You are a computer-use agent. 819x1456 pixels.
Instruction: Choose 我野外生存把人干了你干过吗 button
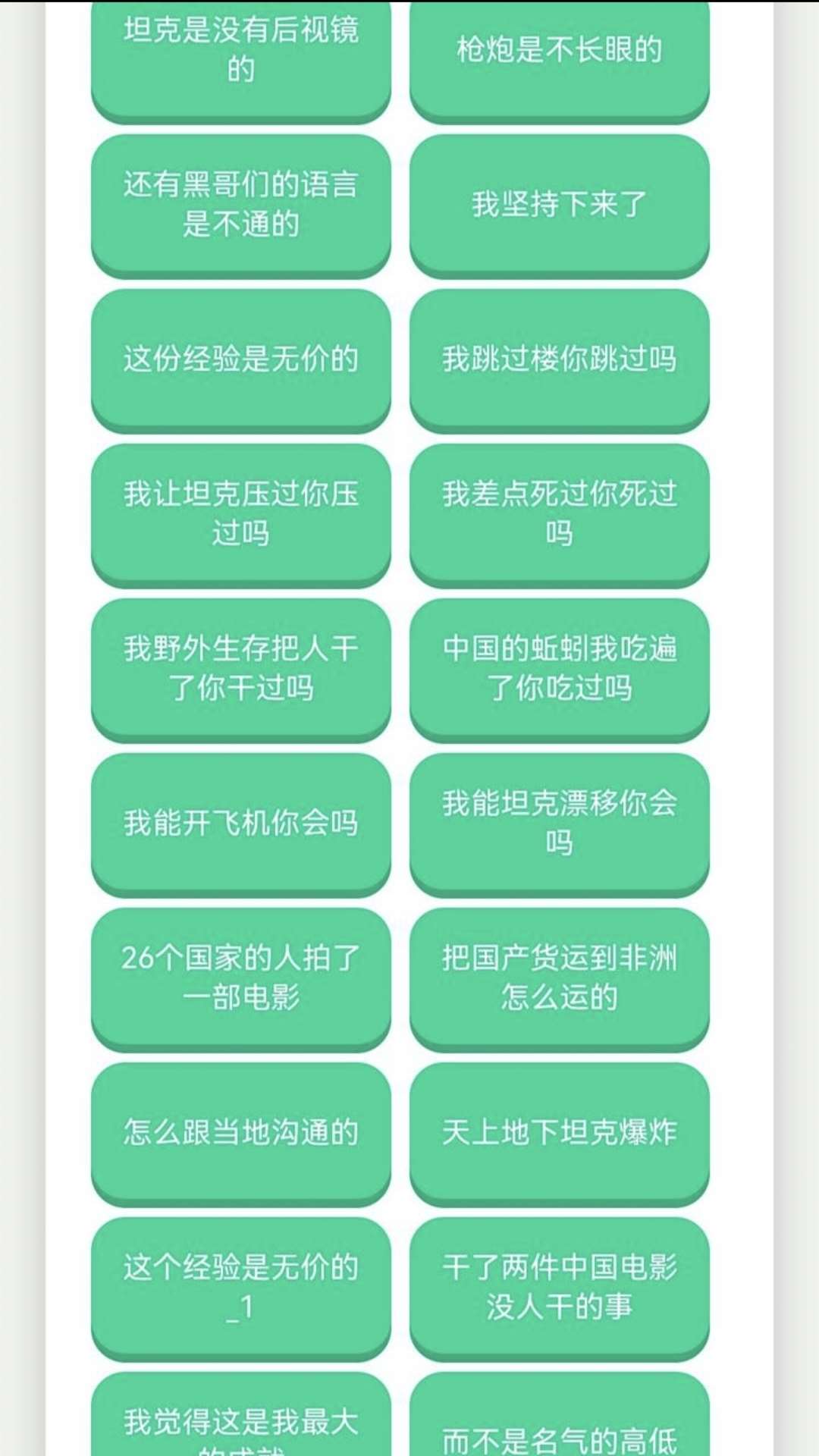click(x=241, y=668)
